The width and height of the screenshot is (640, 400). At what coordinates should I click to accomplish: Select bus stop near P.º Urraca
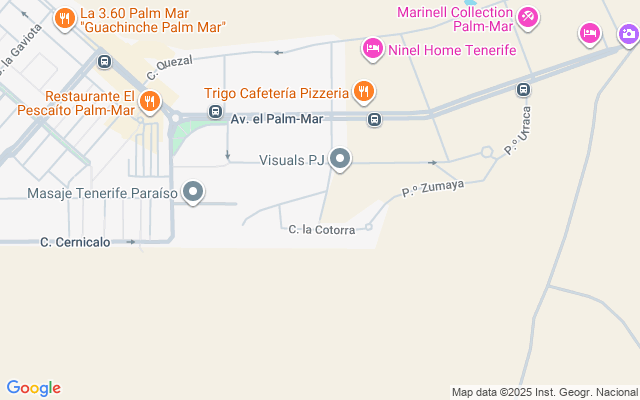click(x=522, y=90)
